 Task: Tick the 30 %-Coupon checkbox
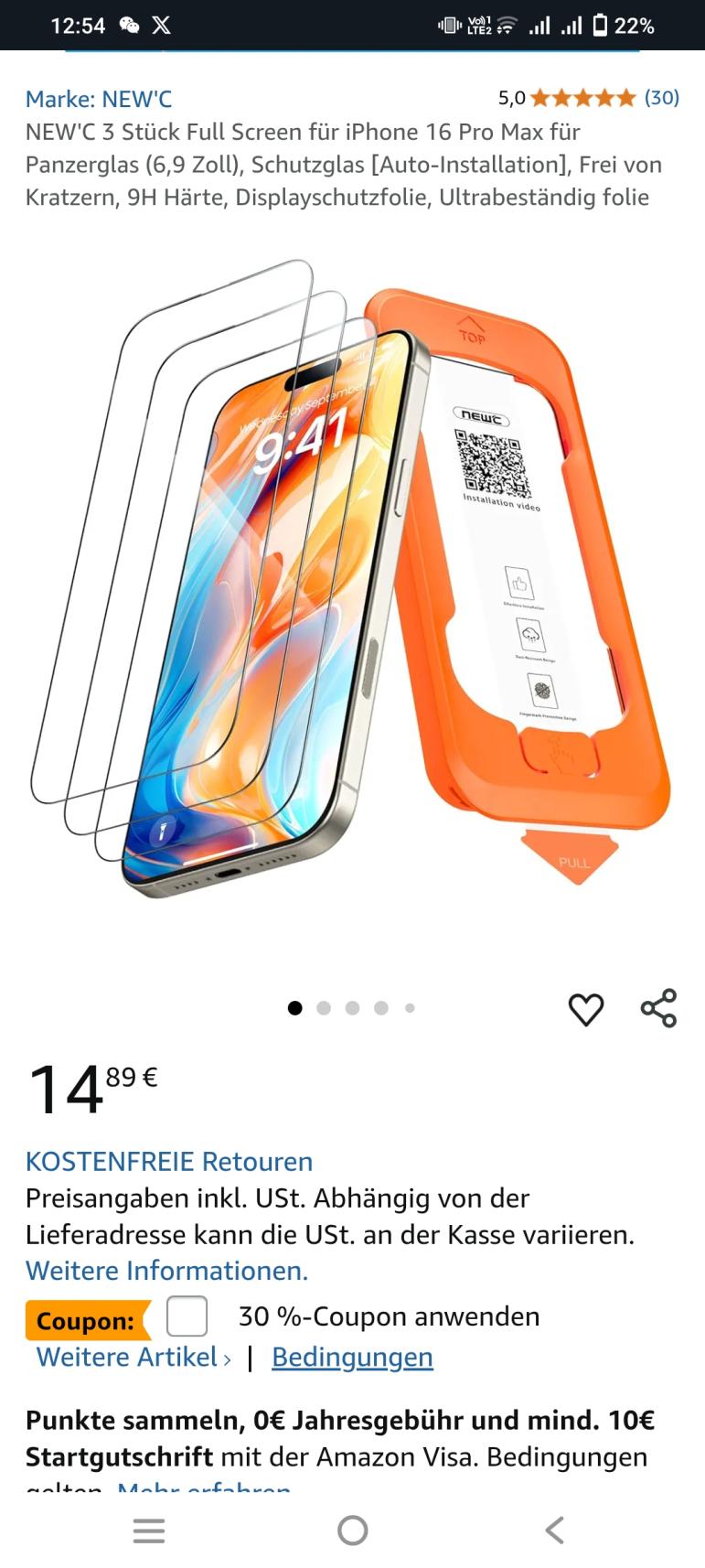(x=187, y=1317)
